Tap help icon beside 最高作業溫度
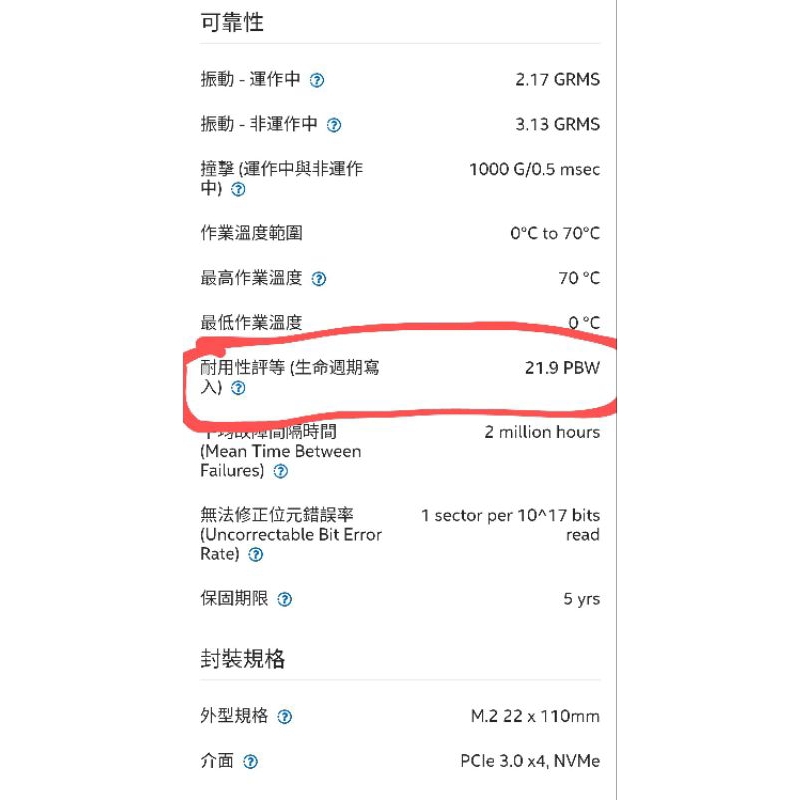800x800 pixels. [319, 279]
